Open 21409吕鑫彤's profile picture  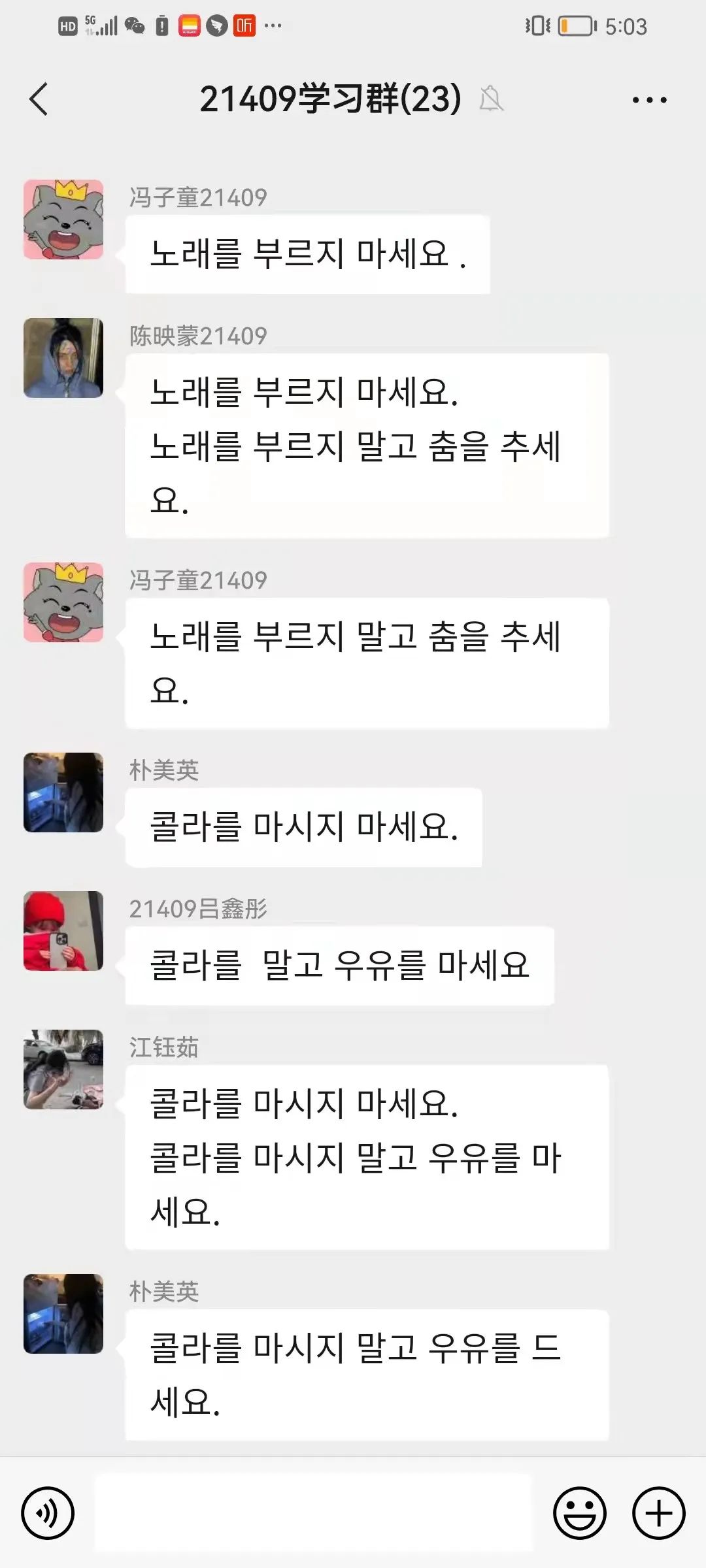point(63,931)
